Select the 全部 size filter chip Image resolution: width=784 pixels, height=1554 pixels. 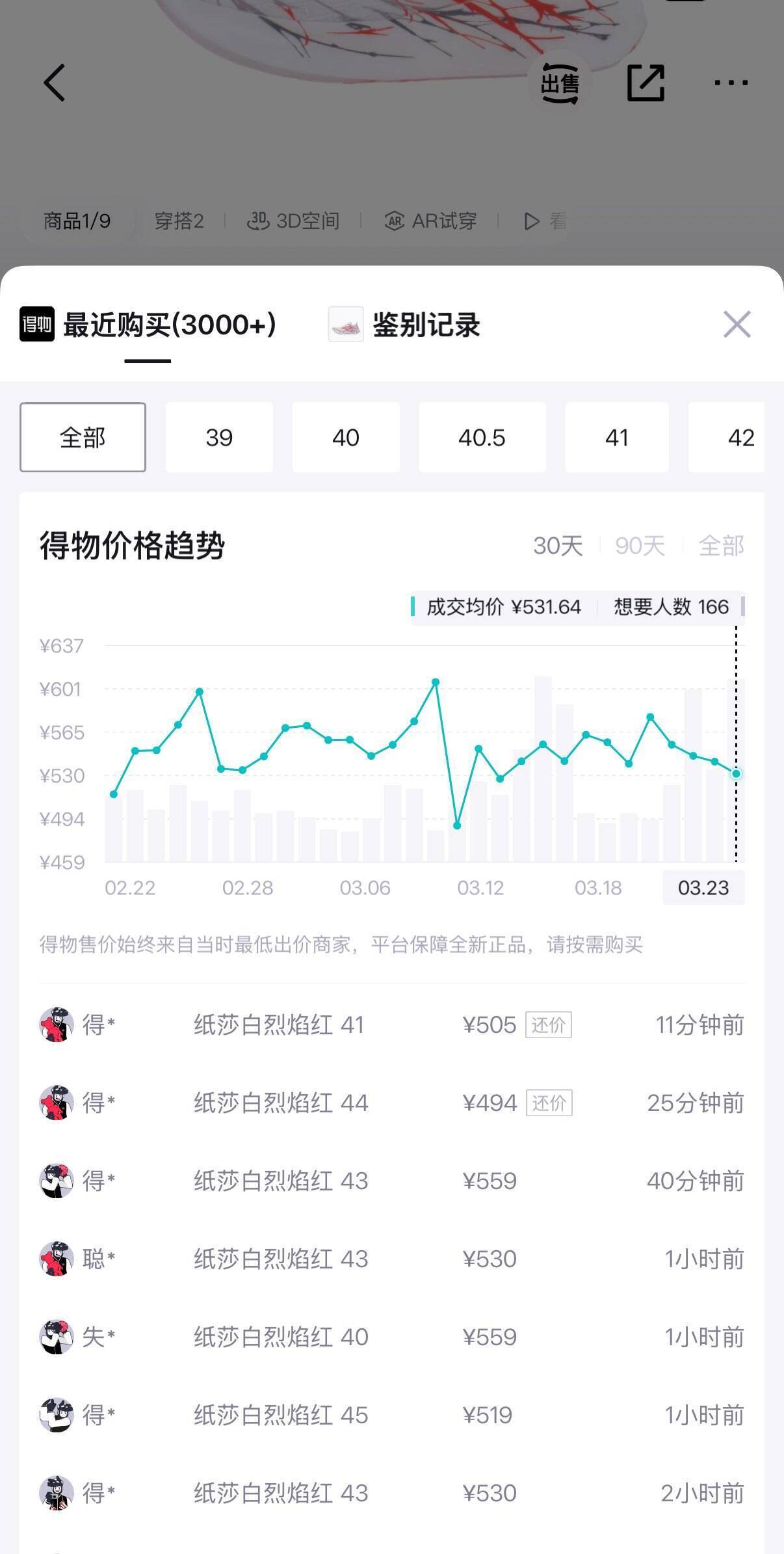[83, 437]
